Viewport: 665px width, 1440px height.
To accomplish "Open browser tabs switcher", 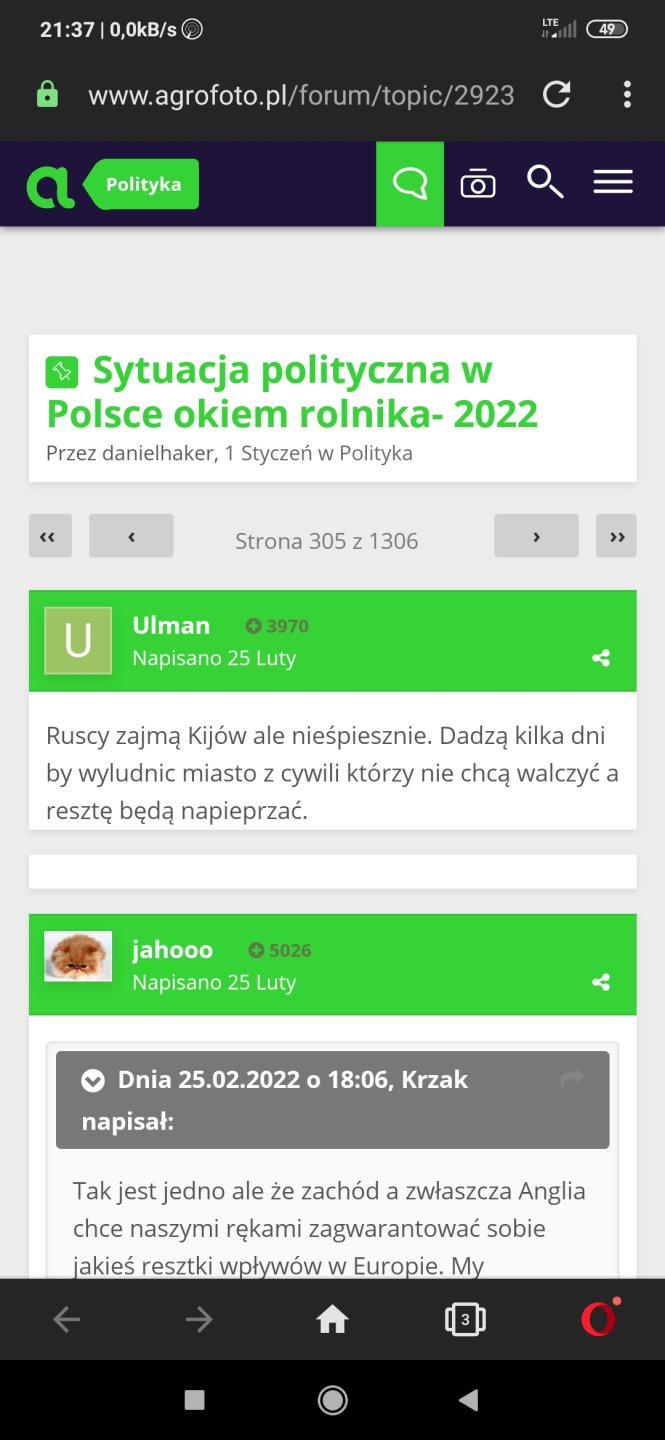I will point(465,1320).
